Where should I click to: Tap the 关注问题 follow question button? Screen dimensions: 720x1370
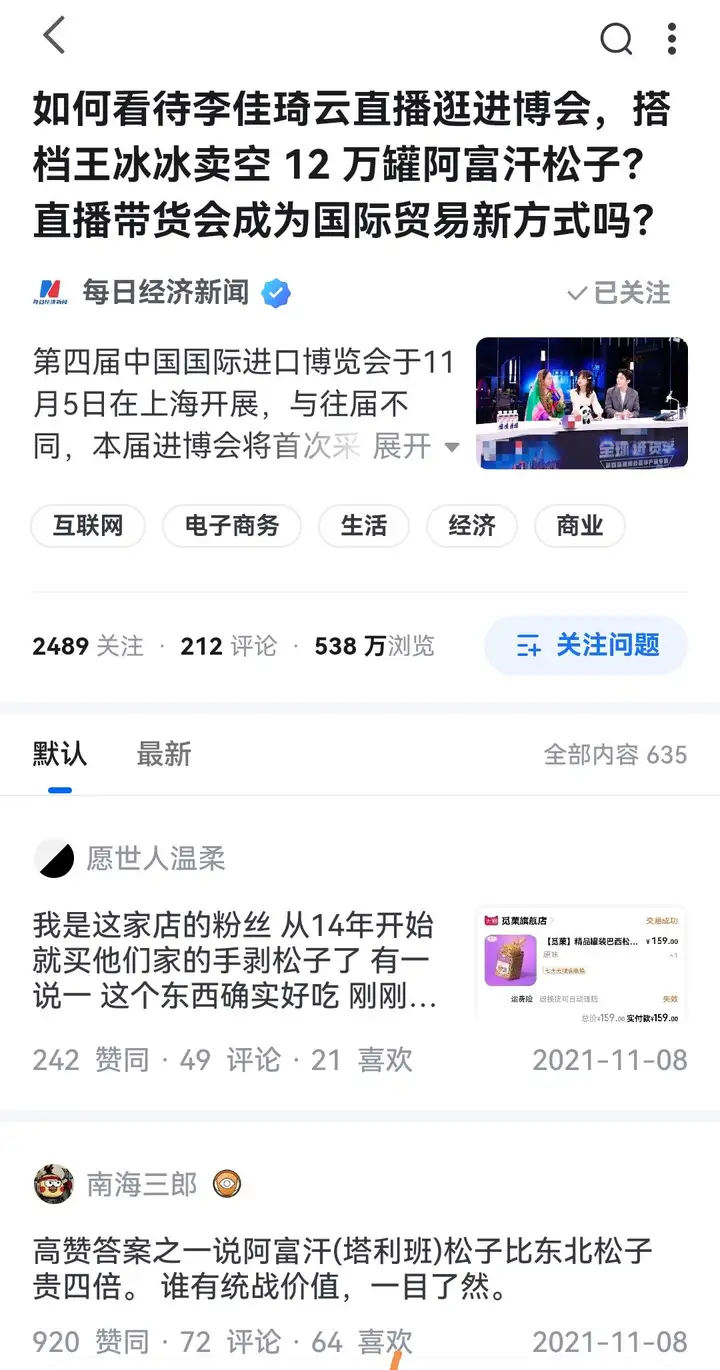click(587, 645)
